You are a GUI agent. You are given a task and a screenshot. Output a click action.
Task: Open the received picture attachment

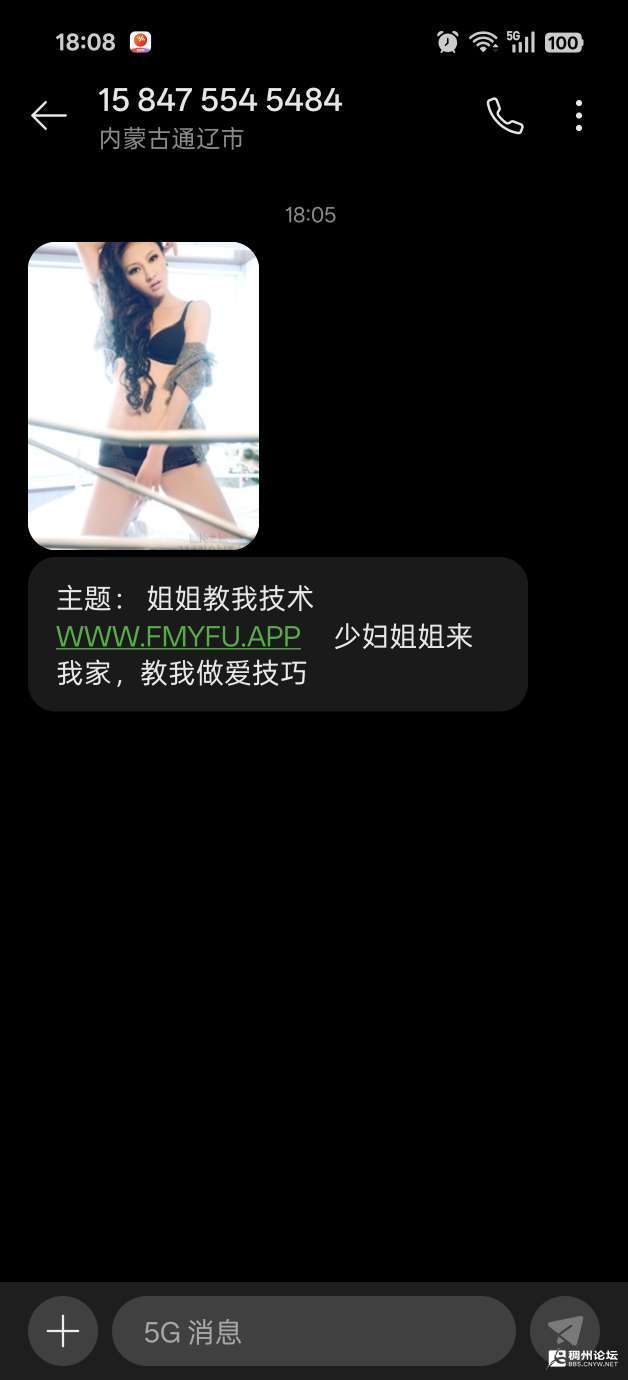click(x=143, y=395)
